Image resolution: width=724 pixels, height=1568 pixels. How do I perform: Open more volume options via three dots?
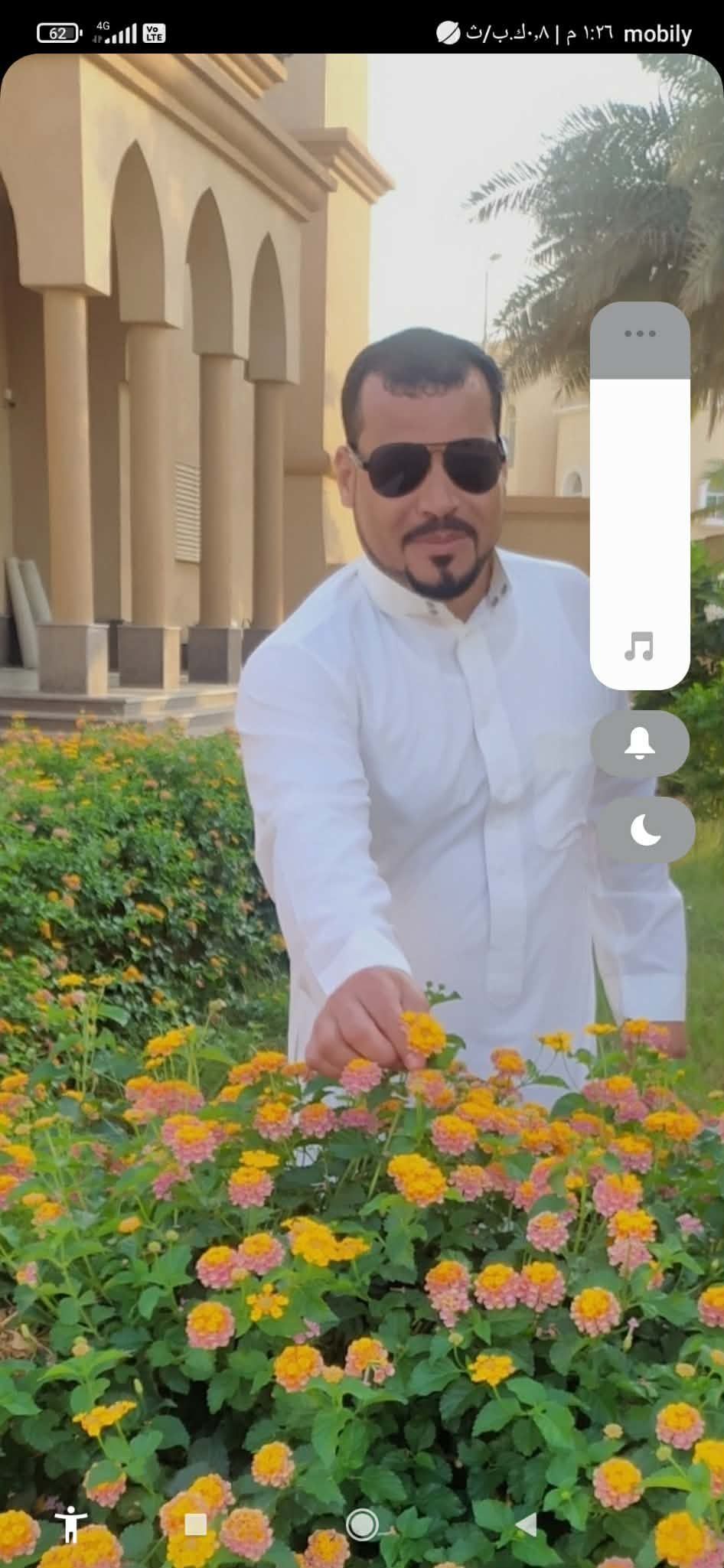tap(640, 334)
